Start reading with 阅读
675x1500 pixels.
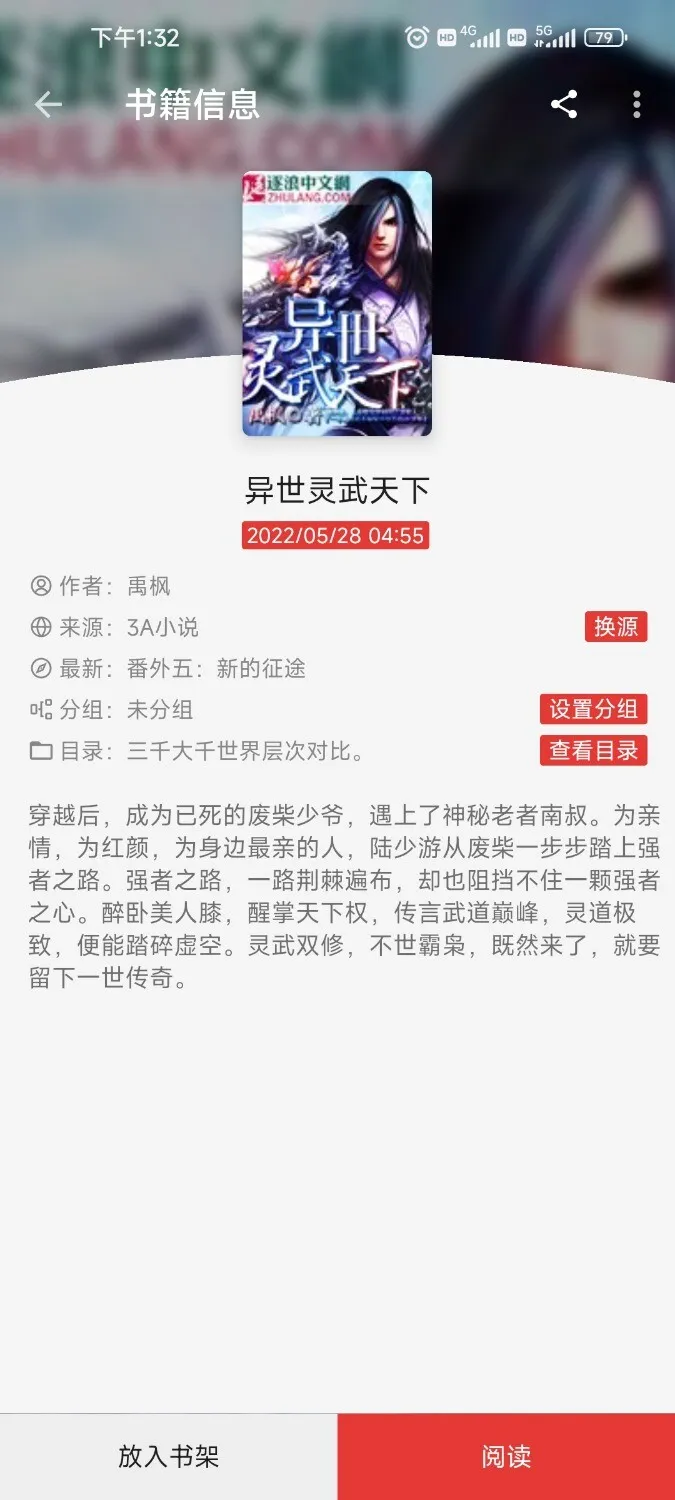(x=506, y=1456)
